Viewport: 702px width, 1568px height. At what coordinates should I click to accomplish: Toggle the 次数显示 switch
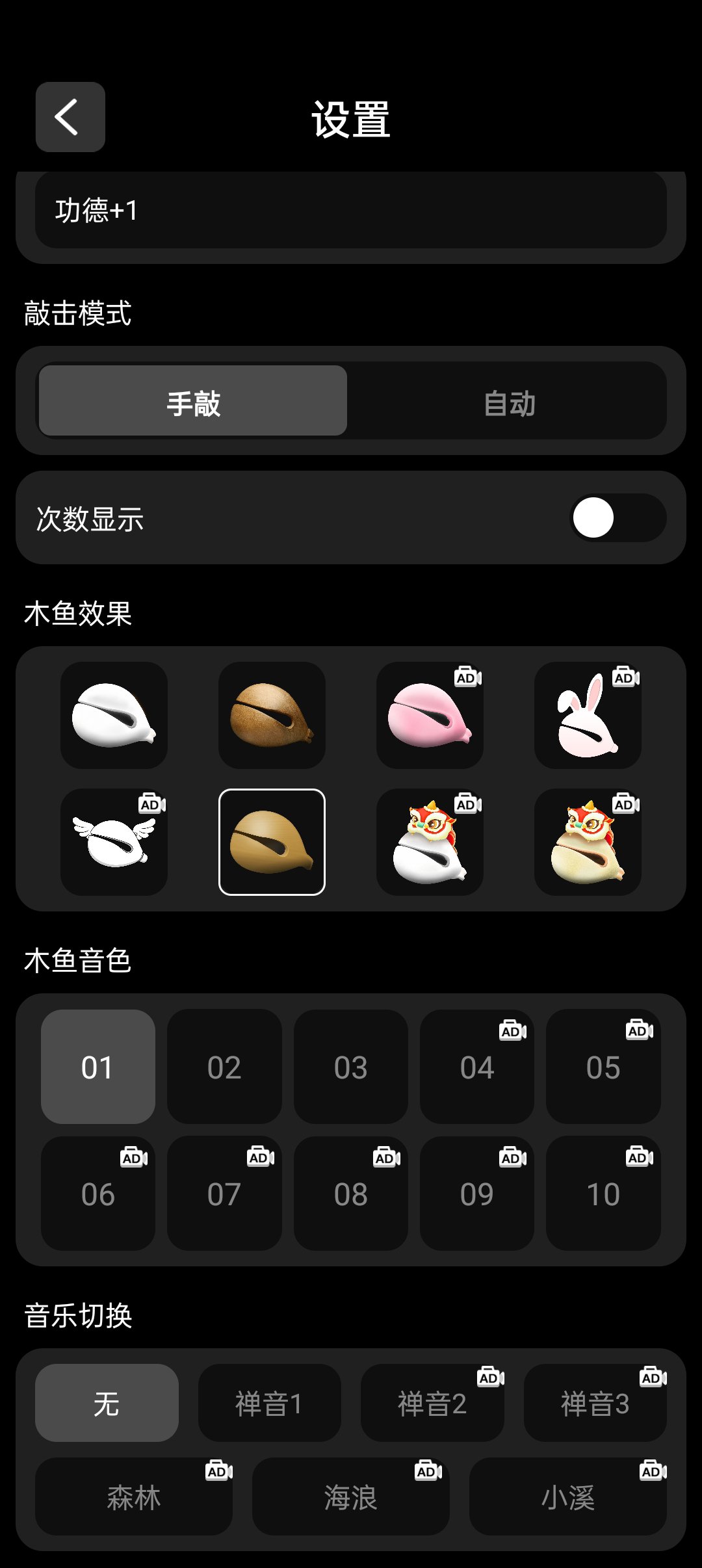(617, 518)
